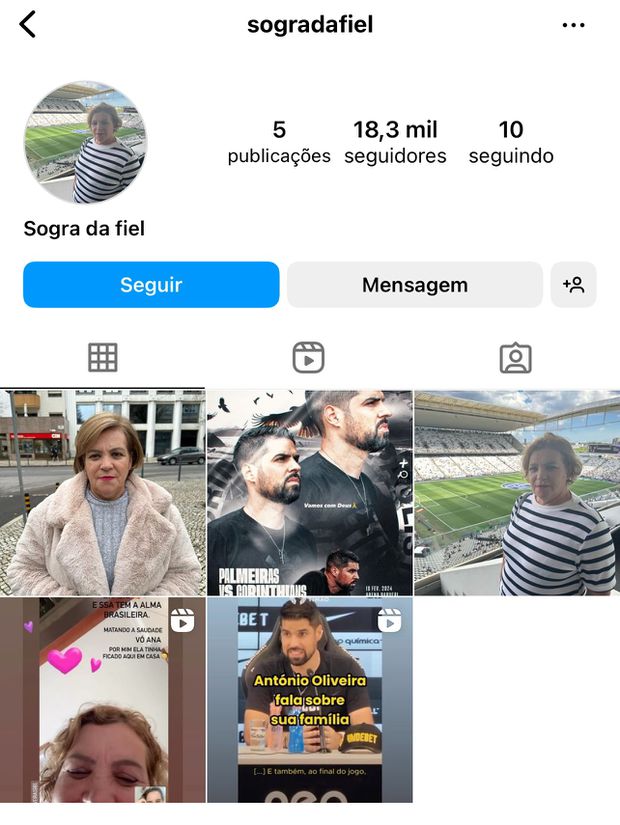Viewport: 620px width, 825px height.
Task: Switch to the tagged photos tab
Action: (x=515, y=357)
